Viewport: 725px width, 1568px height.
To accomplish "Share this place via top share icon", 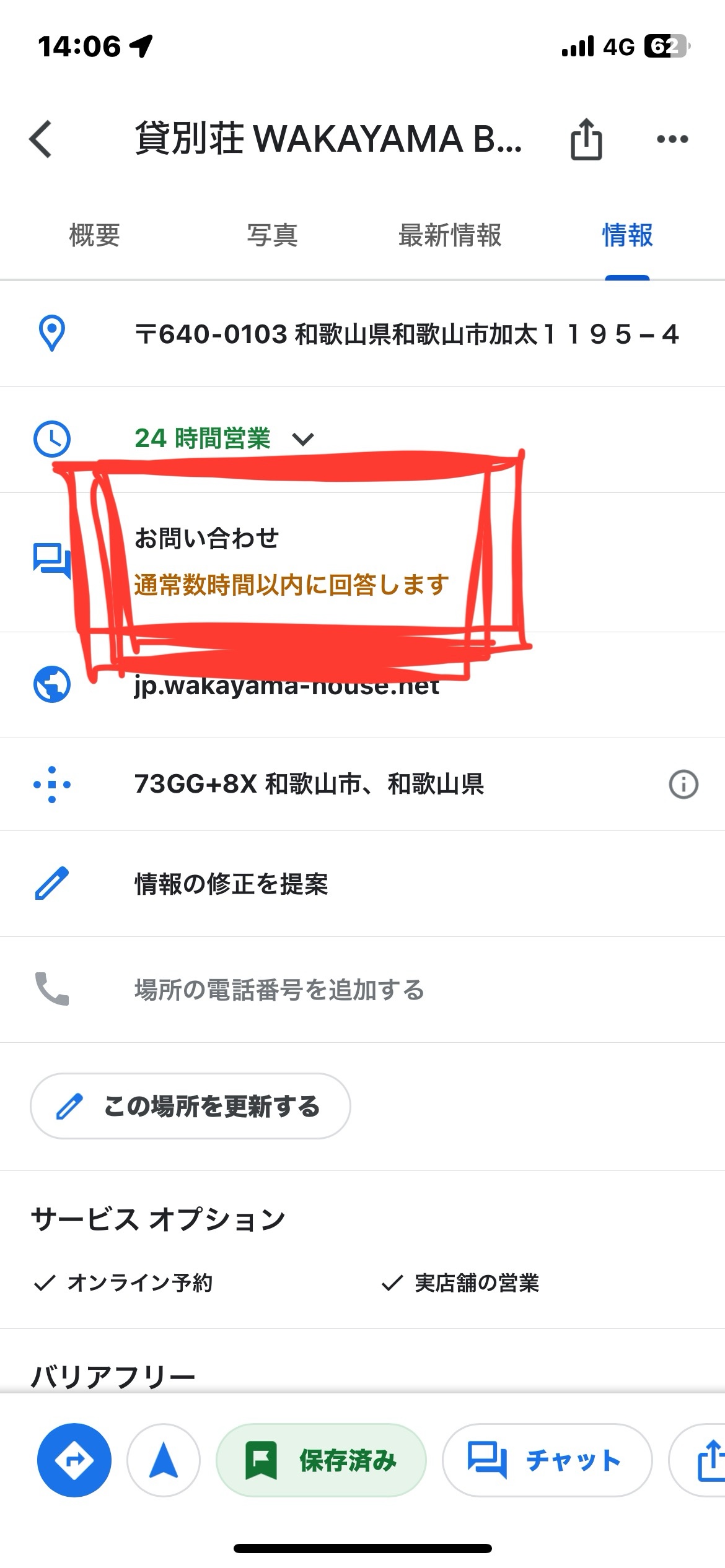I will [586, 139].
